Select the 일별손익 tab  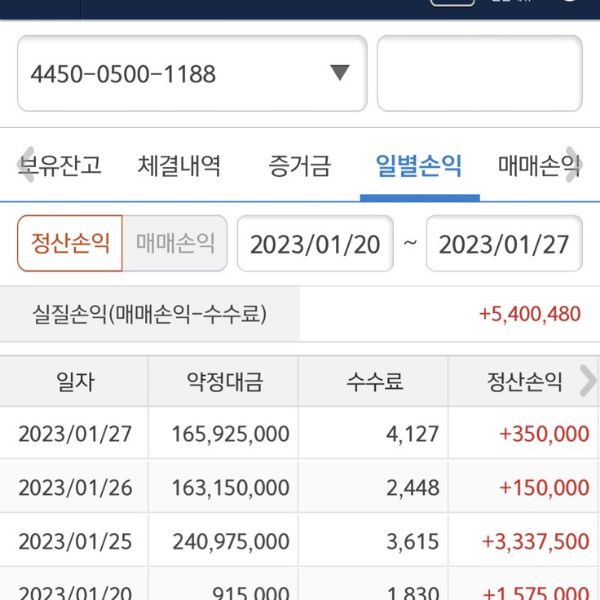[x=418, y=165]
